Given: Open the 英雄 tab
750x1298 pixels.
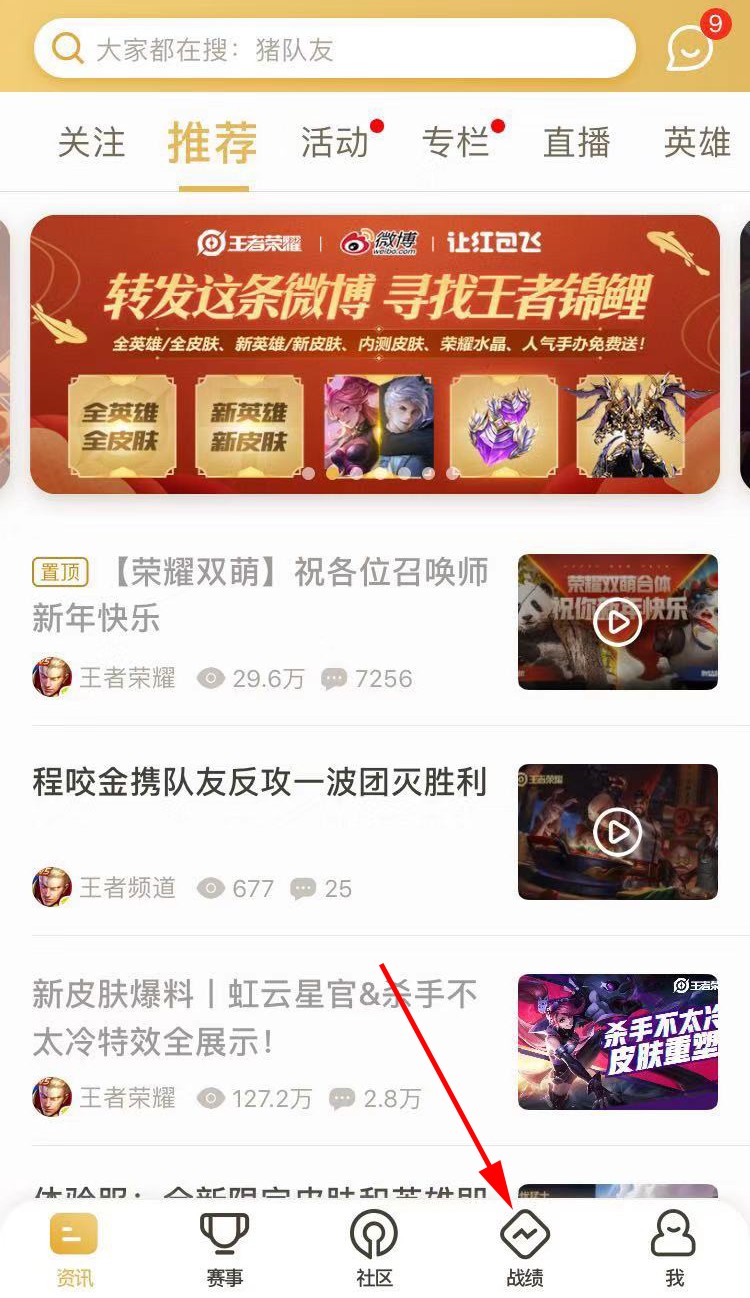Looking at the screenshot, I should [698, 142].
